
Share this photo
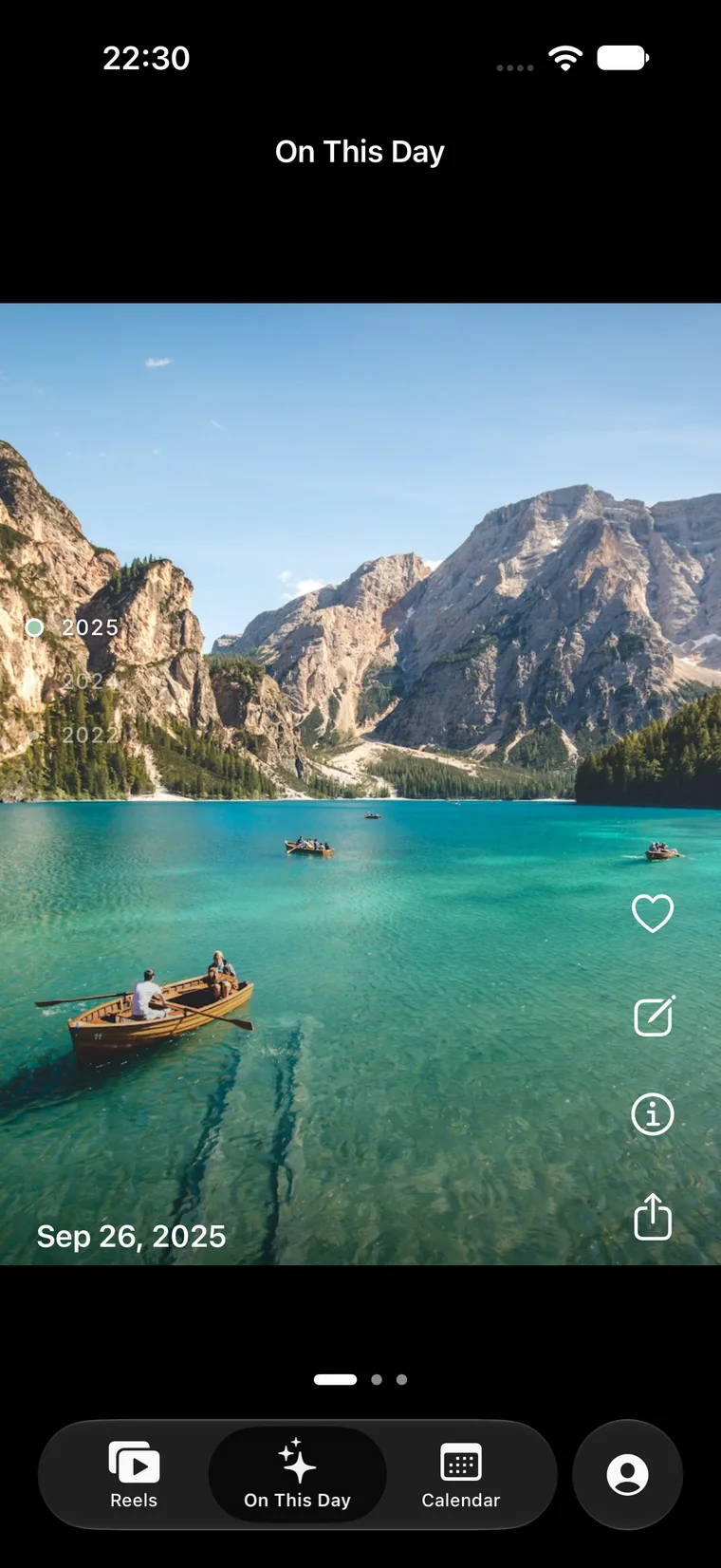click(x=653, y=1216)
